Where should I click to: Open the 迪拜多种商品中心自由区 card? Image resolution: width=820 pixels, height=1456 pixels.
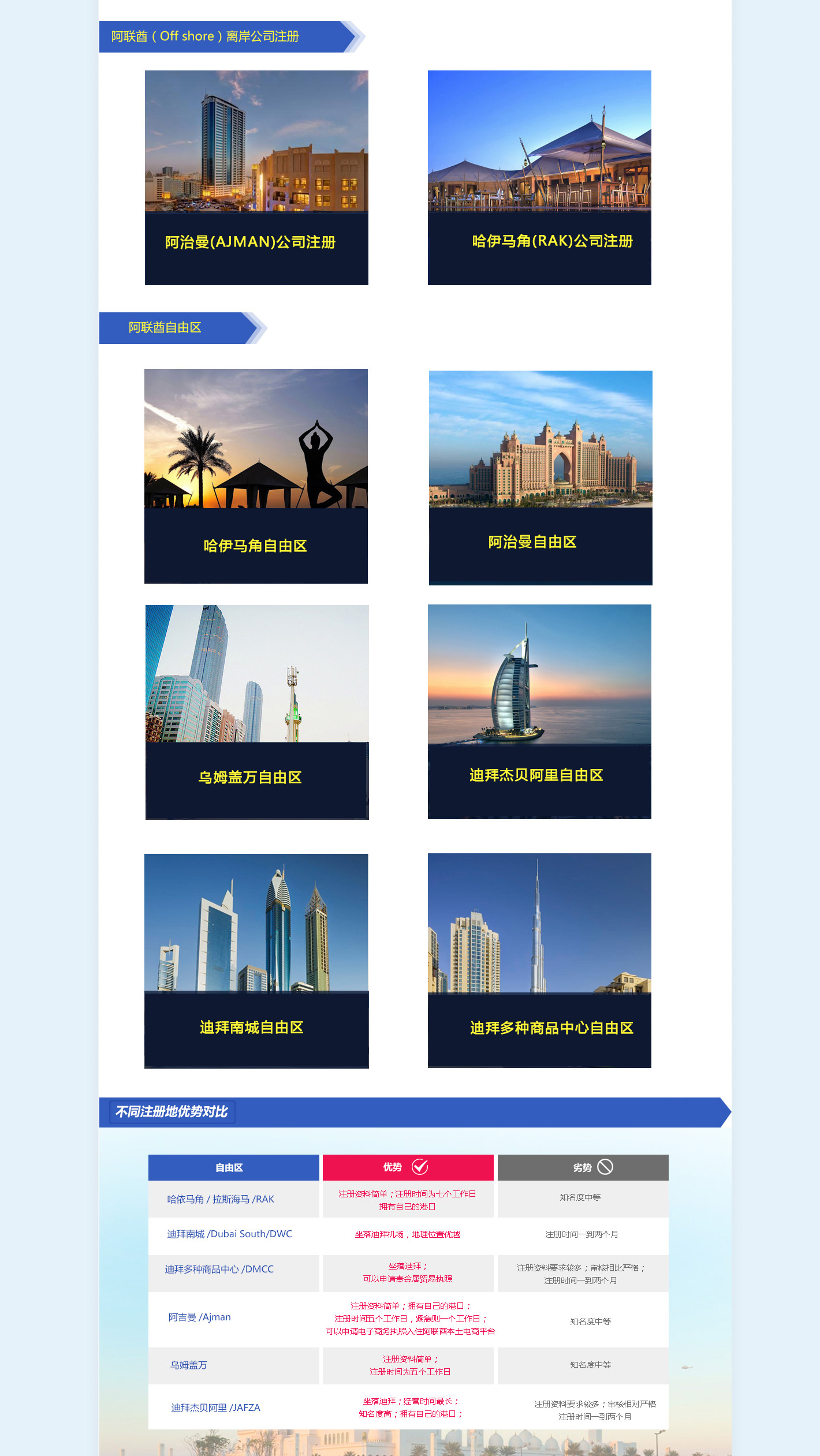(x=539, y=960)
